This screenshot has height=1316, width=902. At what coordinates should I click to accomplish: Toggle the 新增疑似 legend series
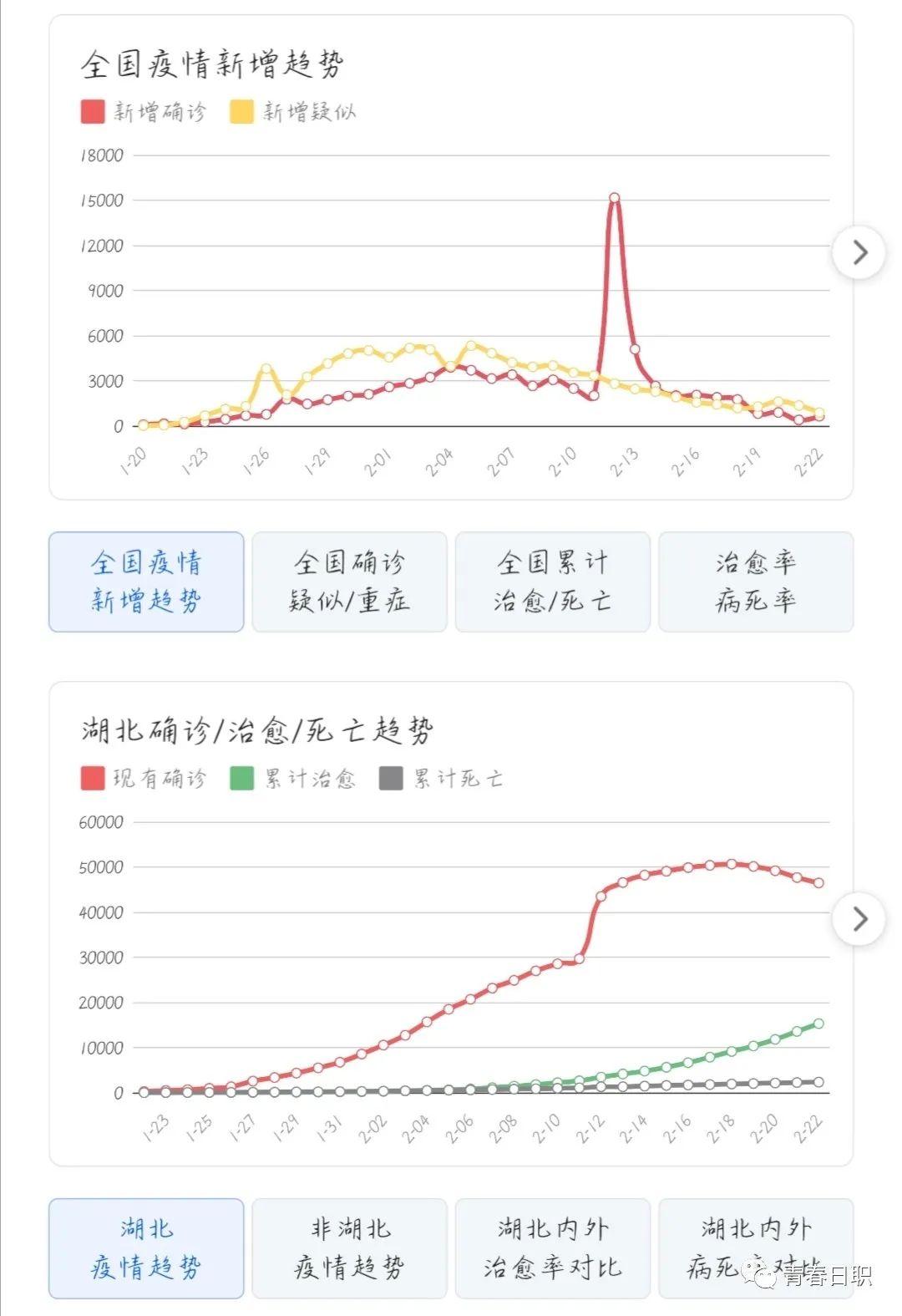[x=293, y=112]
